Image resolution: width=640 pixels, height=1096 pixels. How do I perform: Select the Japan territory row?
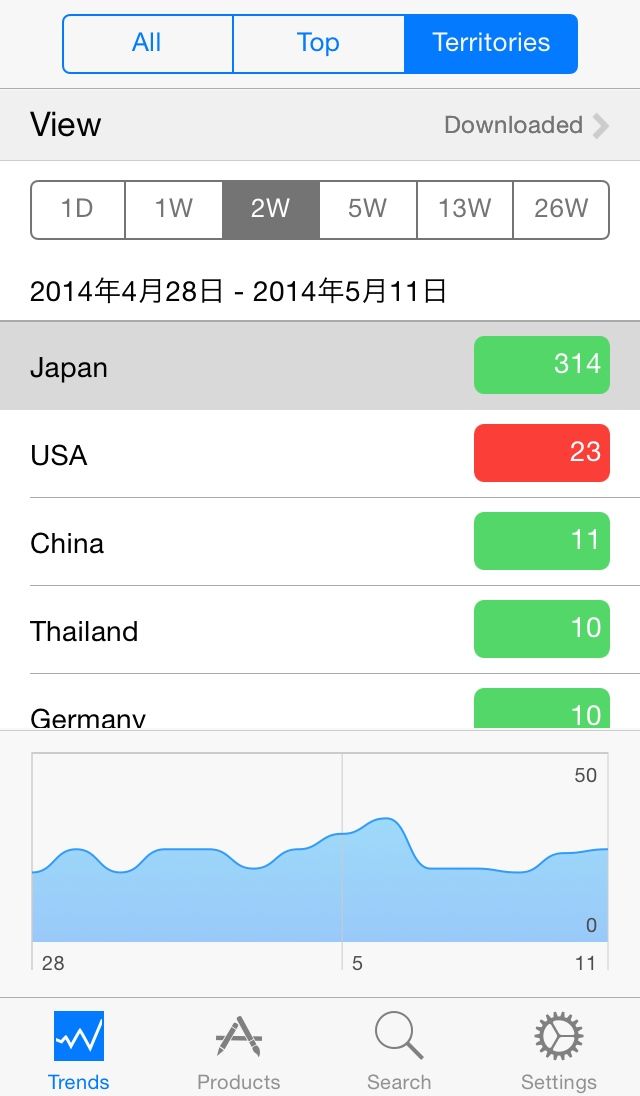(320, 366)
